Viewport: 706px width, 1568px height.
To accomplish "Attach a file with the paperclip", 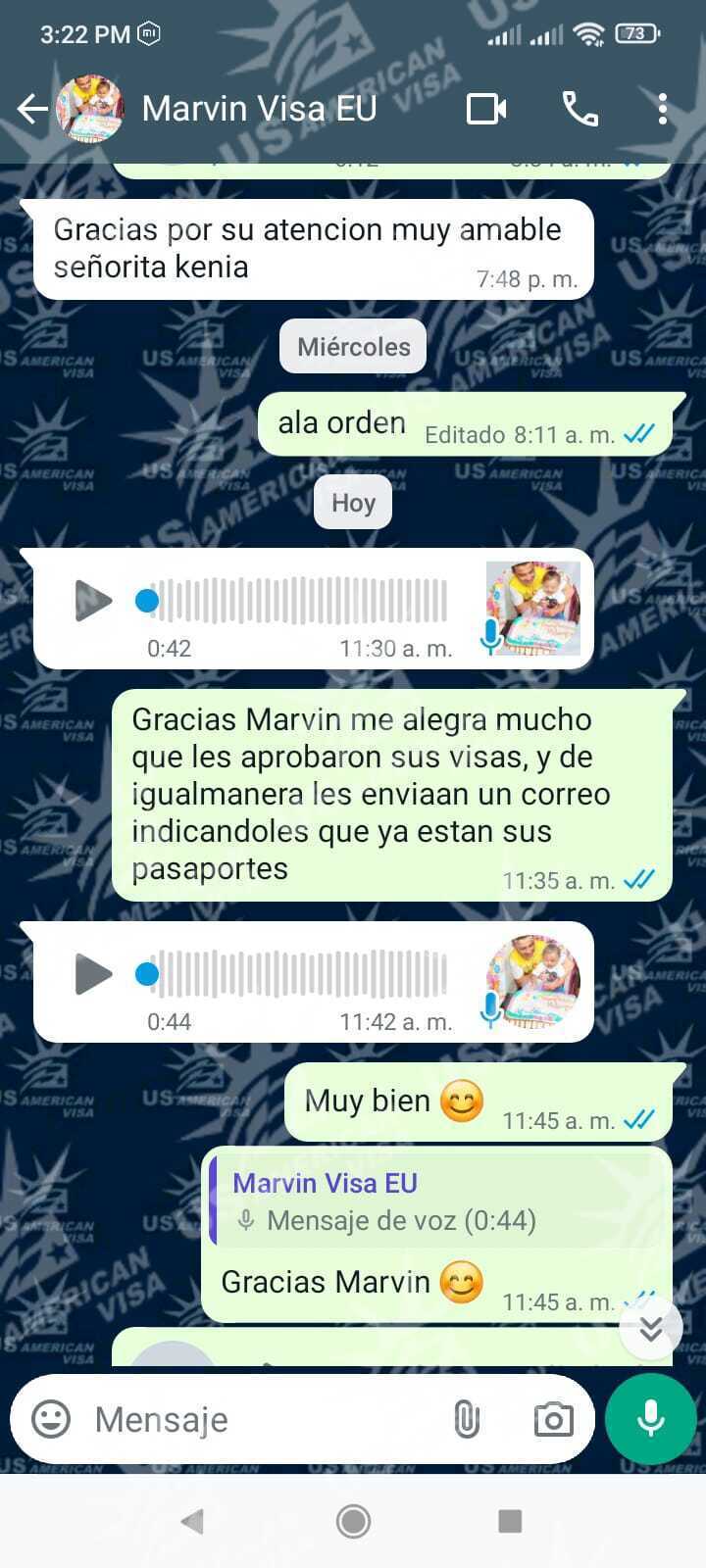I will (x=467, y=1418).
